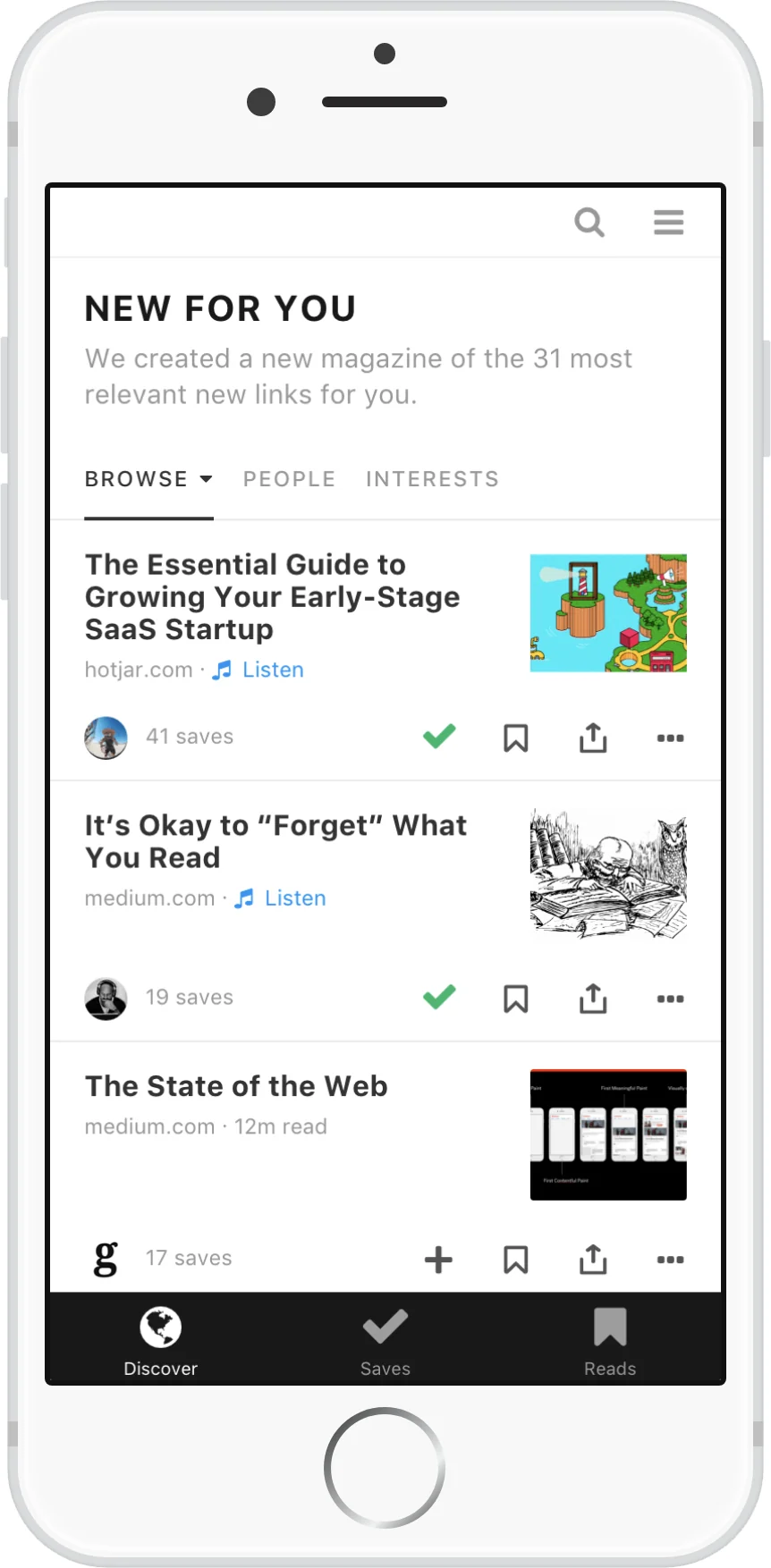The height and width of the screenshot is (1568, 771).
Task: Bookmark the "It's Okay to Forget" article
Action: click(x=515, y=999)
